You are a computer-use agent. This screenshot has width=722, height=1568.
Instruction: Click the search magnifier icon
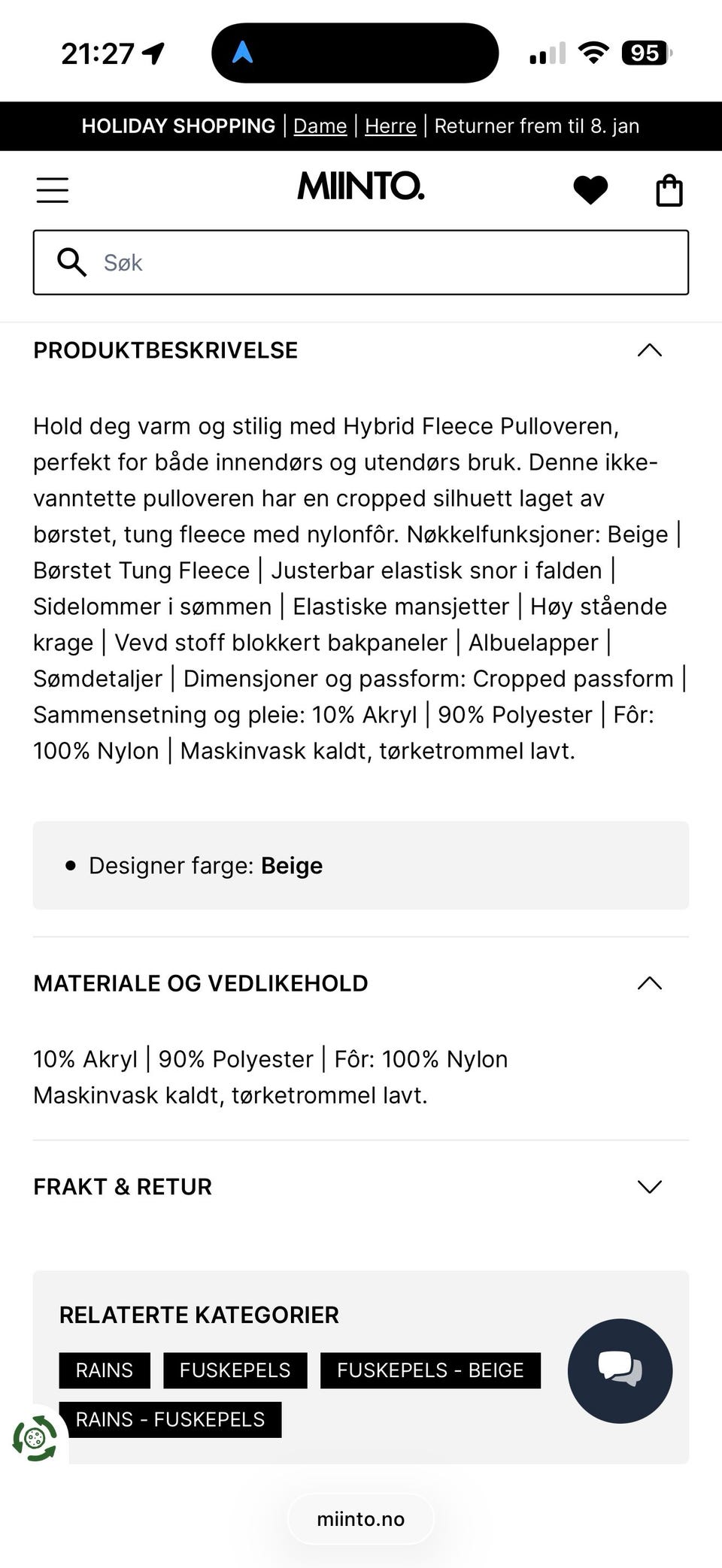(71, 262)
